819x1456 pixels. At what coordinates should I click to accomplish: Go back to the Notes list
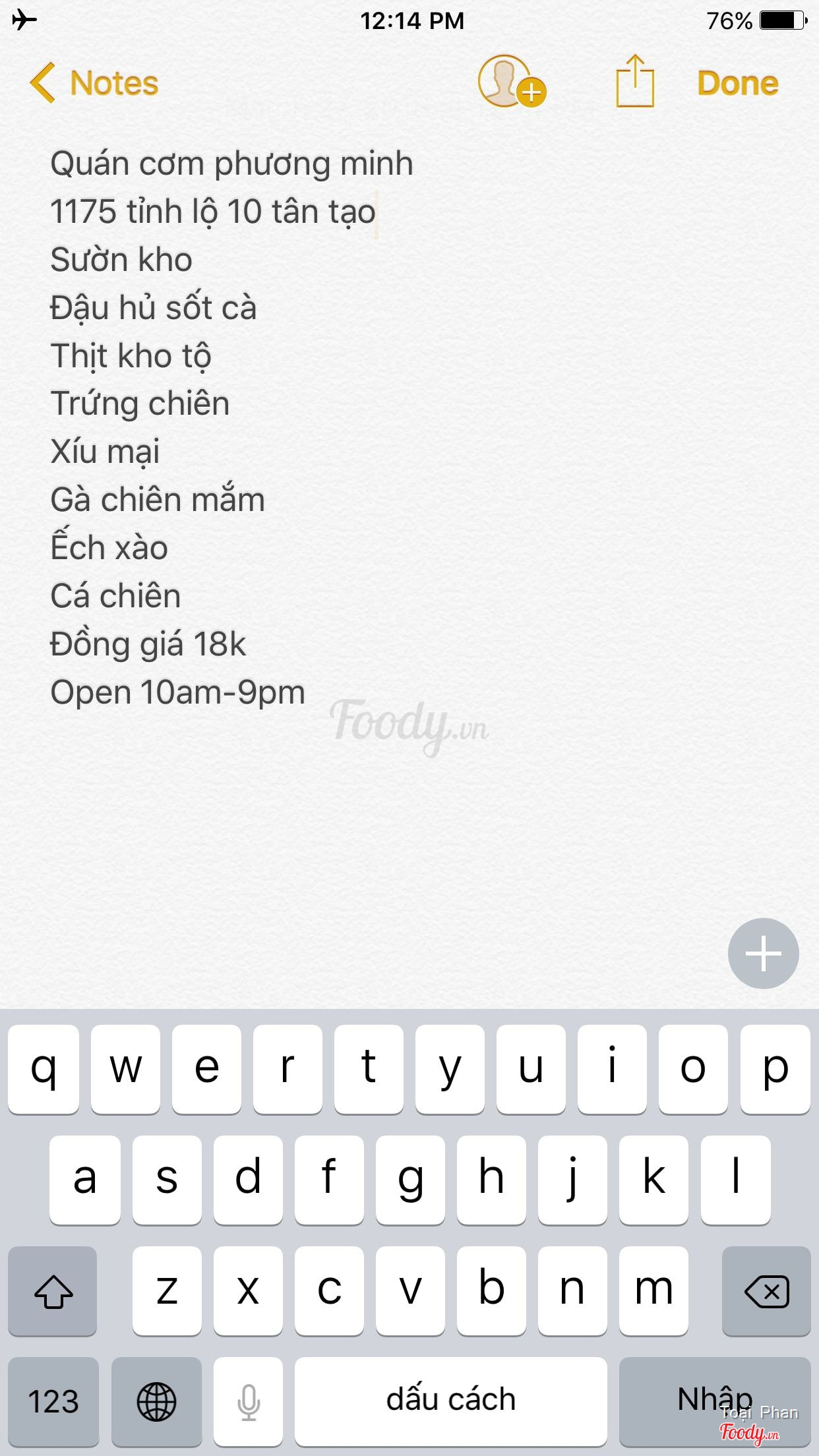tap(95, 83)
